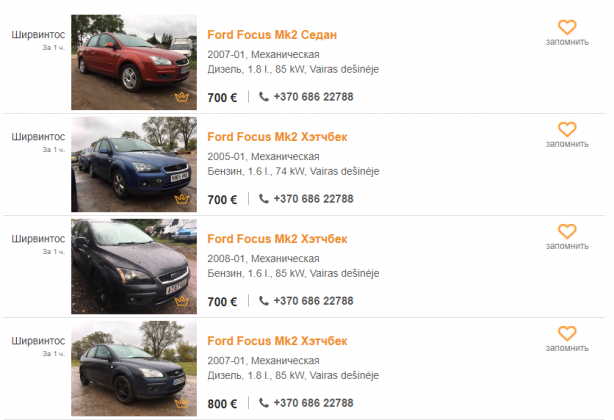Save the Ford Focus Mk2 Седан listing with the heart
614x420 pixels.
pos(567,29)
